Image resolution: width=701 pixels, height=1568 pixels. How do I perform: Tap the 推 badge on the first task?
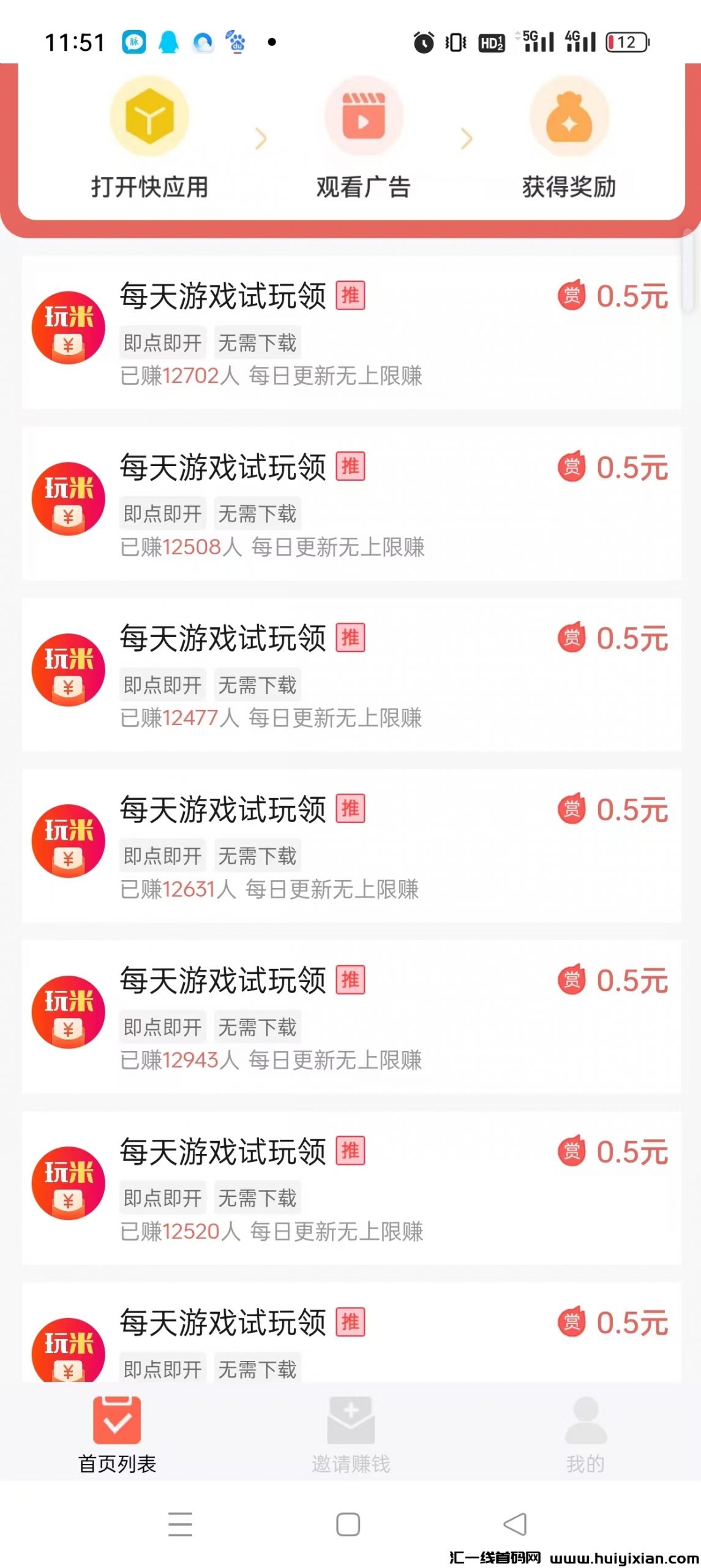pyautogui.click(x=350, y=295)
